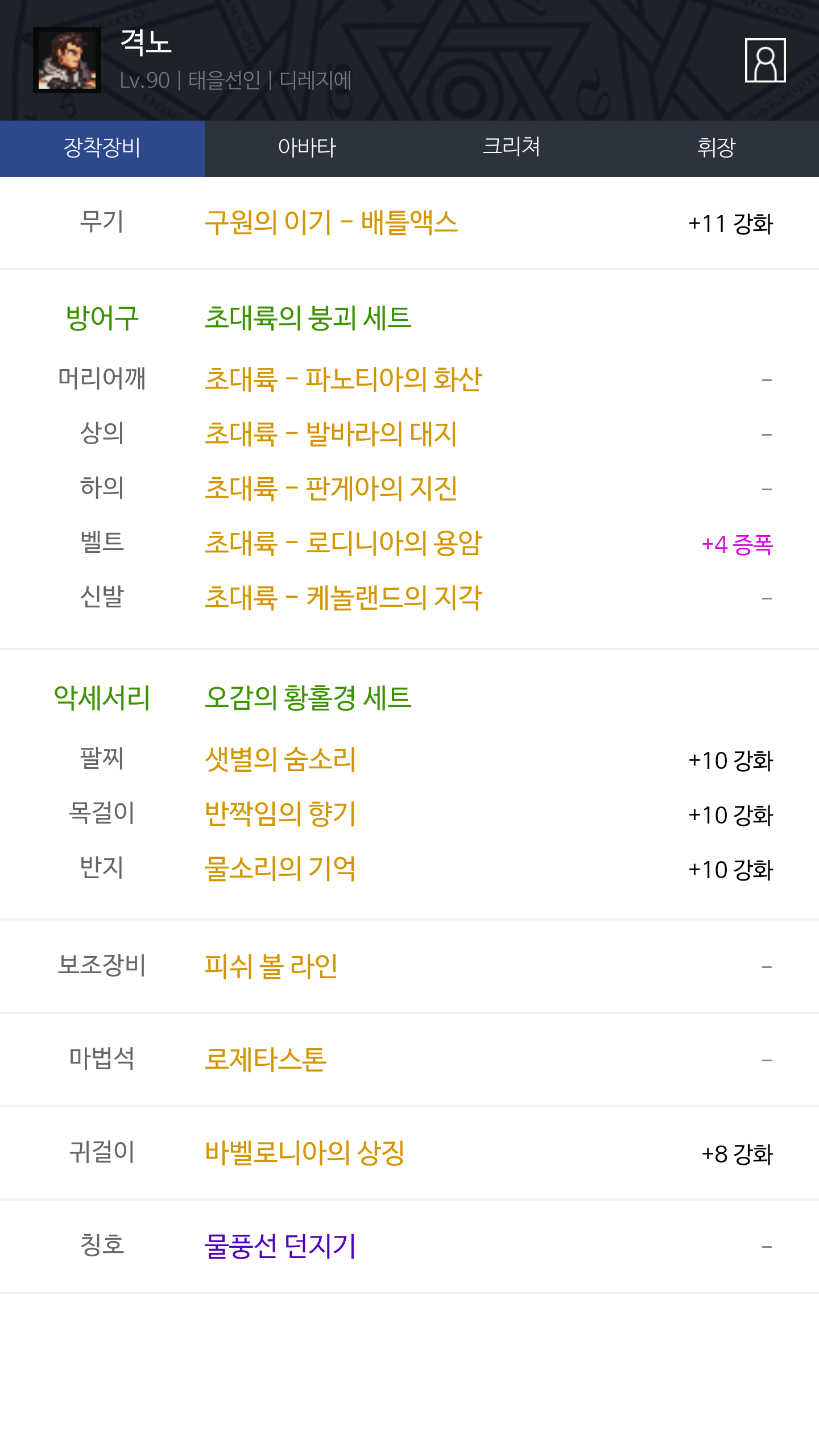This screenshot has height=1456, width=819.
Task: View necklace 반짝임의 향기
Action: (280, 814)
